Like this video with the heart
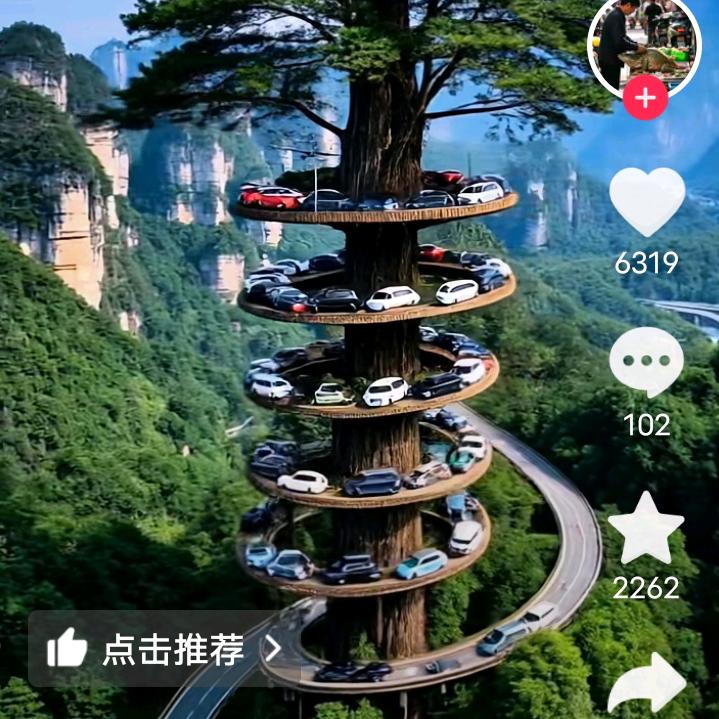This screenshot has width=719, height=719. (646, 201)
